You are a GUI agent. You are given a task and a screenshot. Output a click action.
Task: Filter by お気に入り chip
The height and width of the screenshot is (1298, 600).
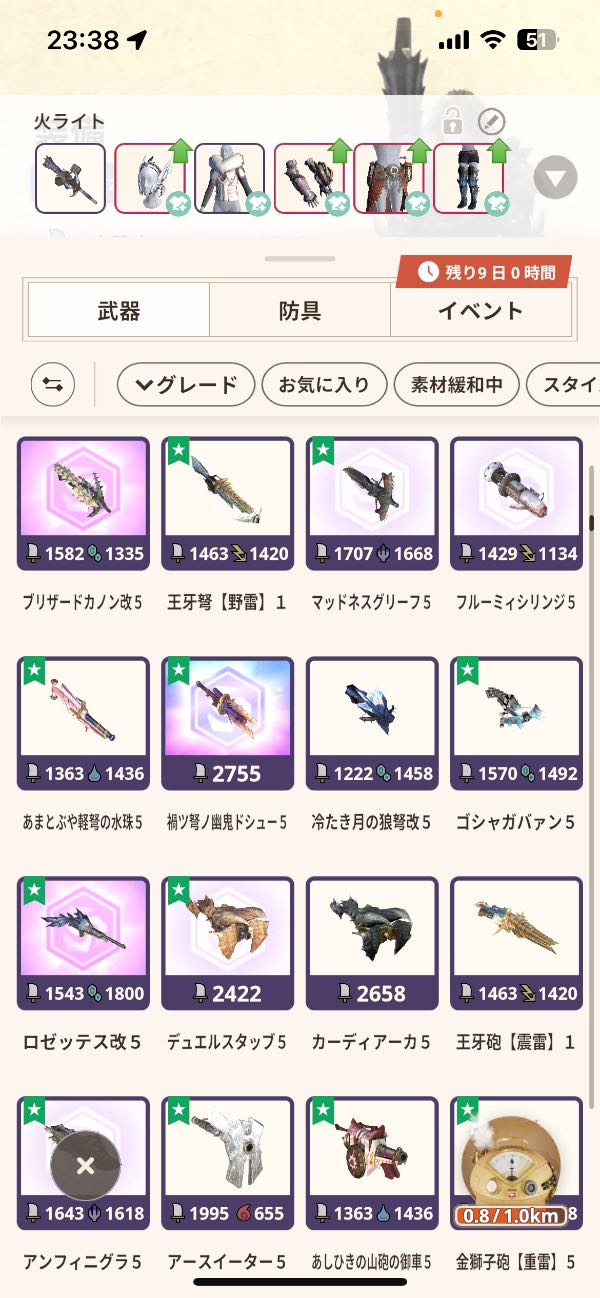322,384
